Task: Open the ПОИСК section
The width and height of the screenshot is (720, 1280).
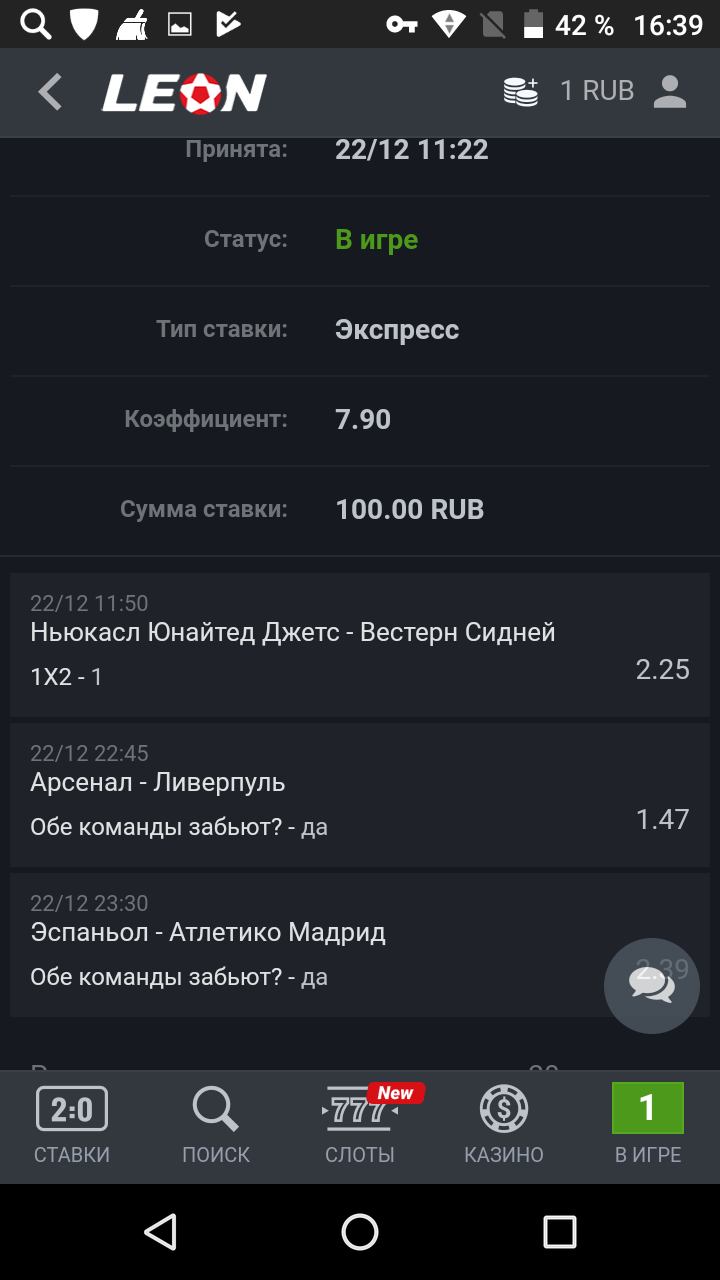Action: point(215,1125)
